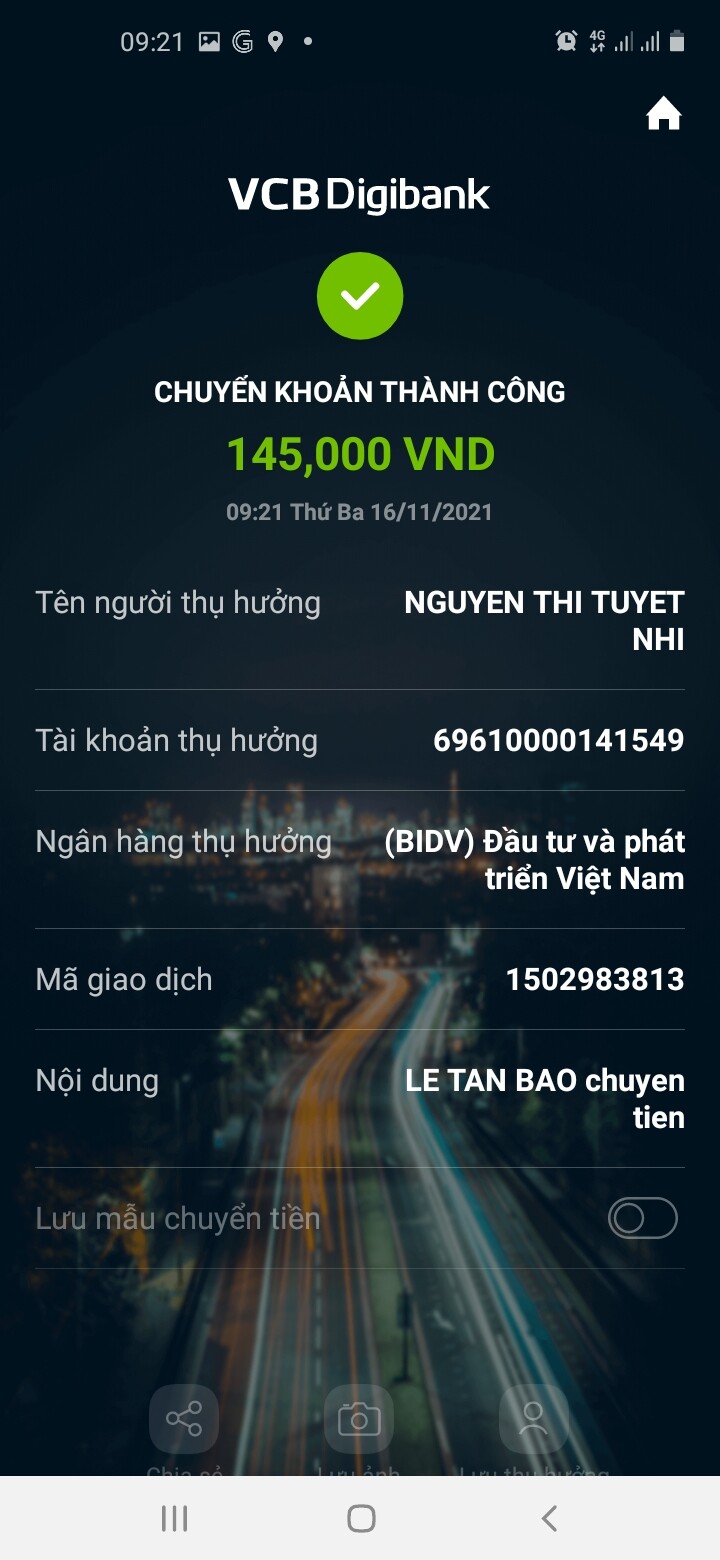This screenshot has width=720, height=1560.
Task: Enable the Lưu mẫu chuyển tiền switch
Action: point(643,1219)
